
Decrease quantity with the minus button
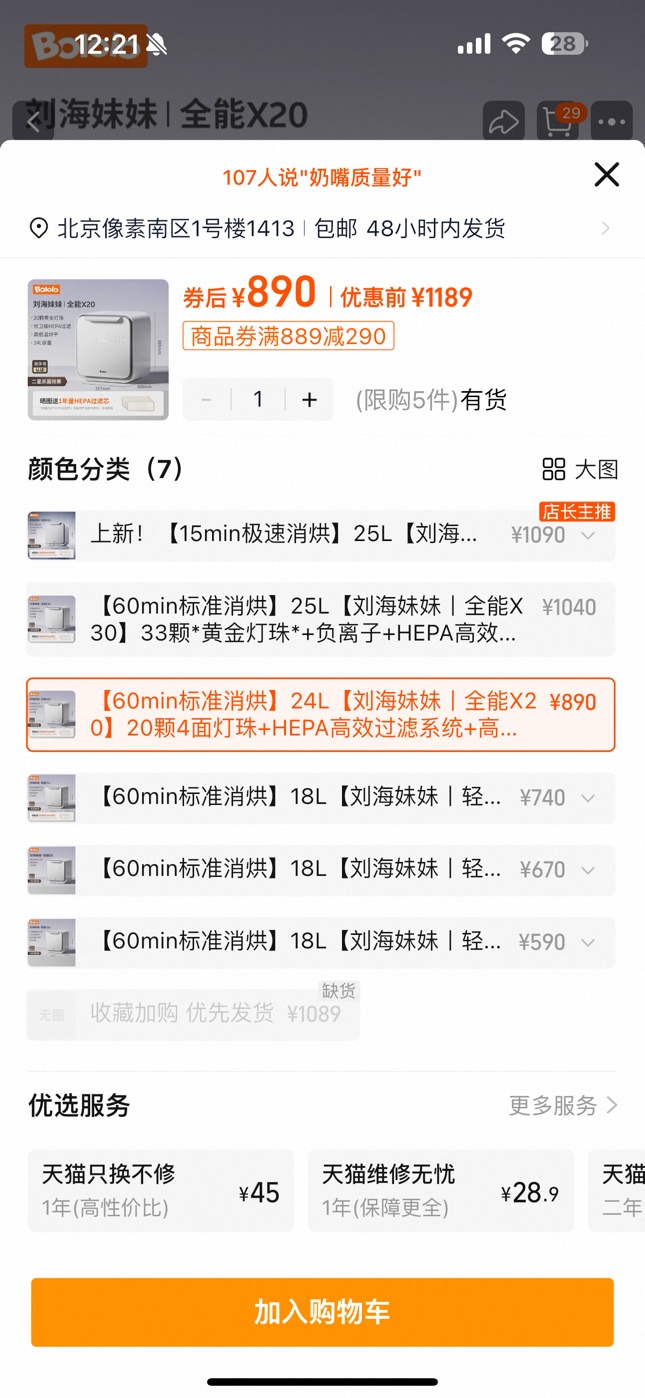point(207,400)
